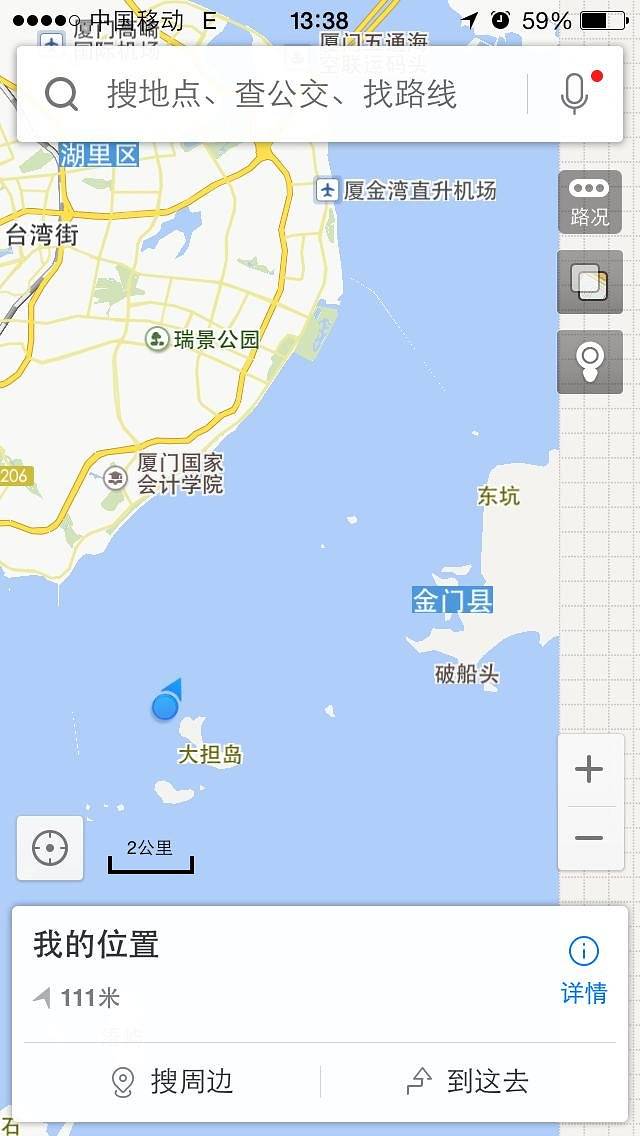The image size is (640, 1136).
Task: Toggle the 路况 traffic layer
Action: (589, 203)
